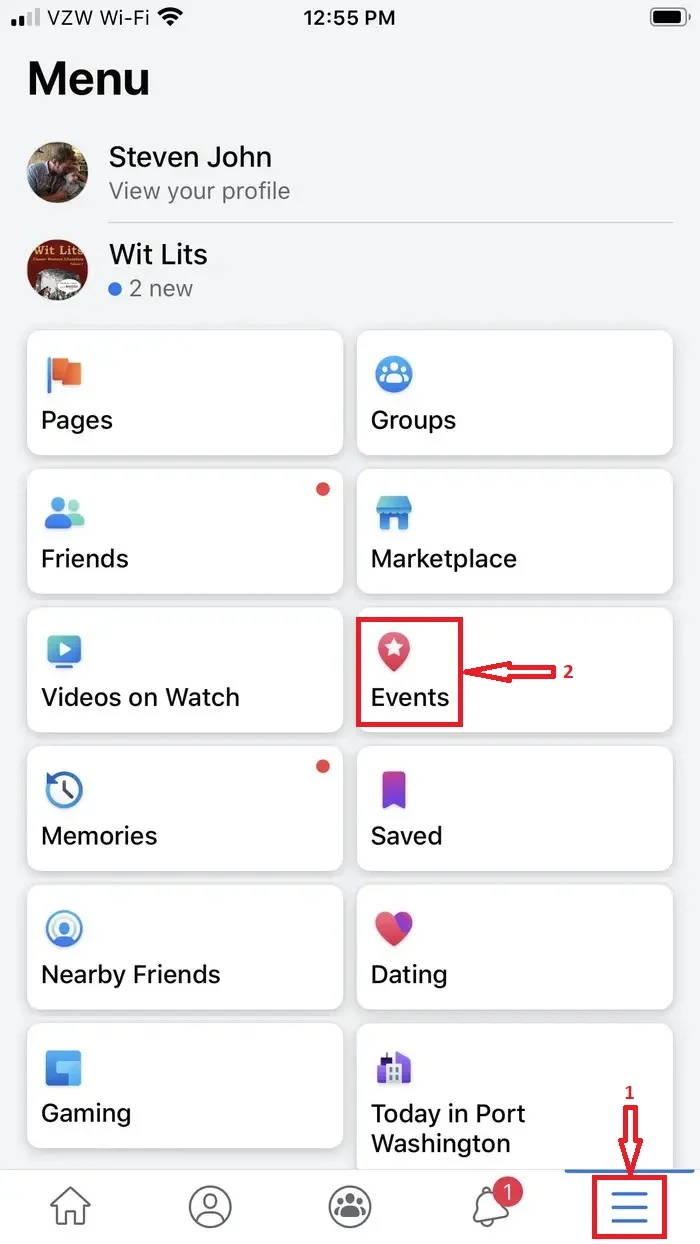The height and width of the screenshot is (1244, 700).
Task: Go to Marketplace
Action: [514, 531]
